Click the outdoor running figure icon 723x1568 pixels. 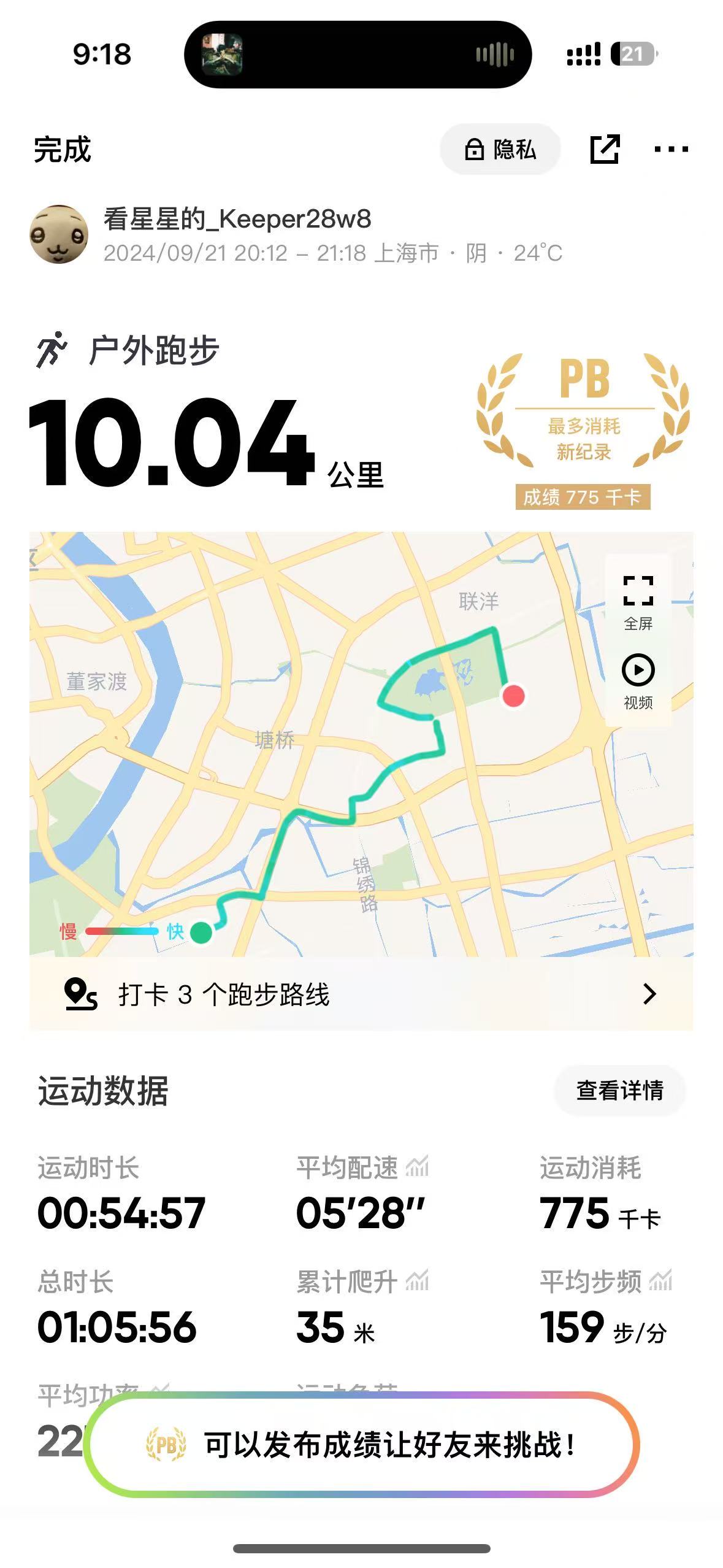click(x=52, y=348)
